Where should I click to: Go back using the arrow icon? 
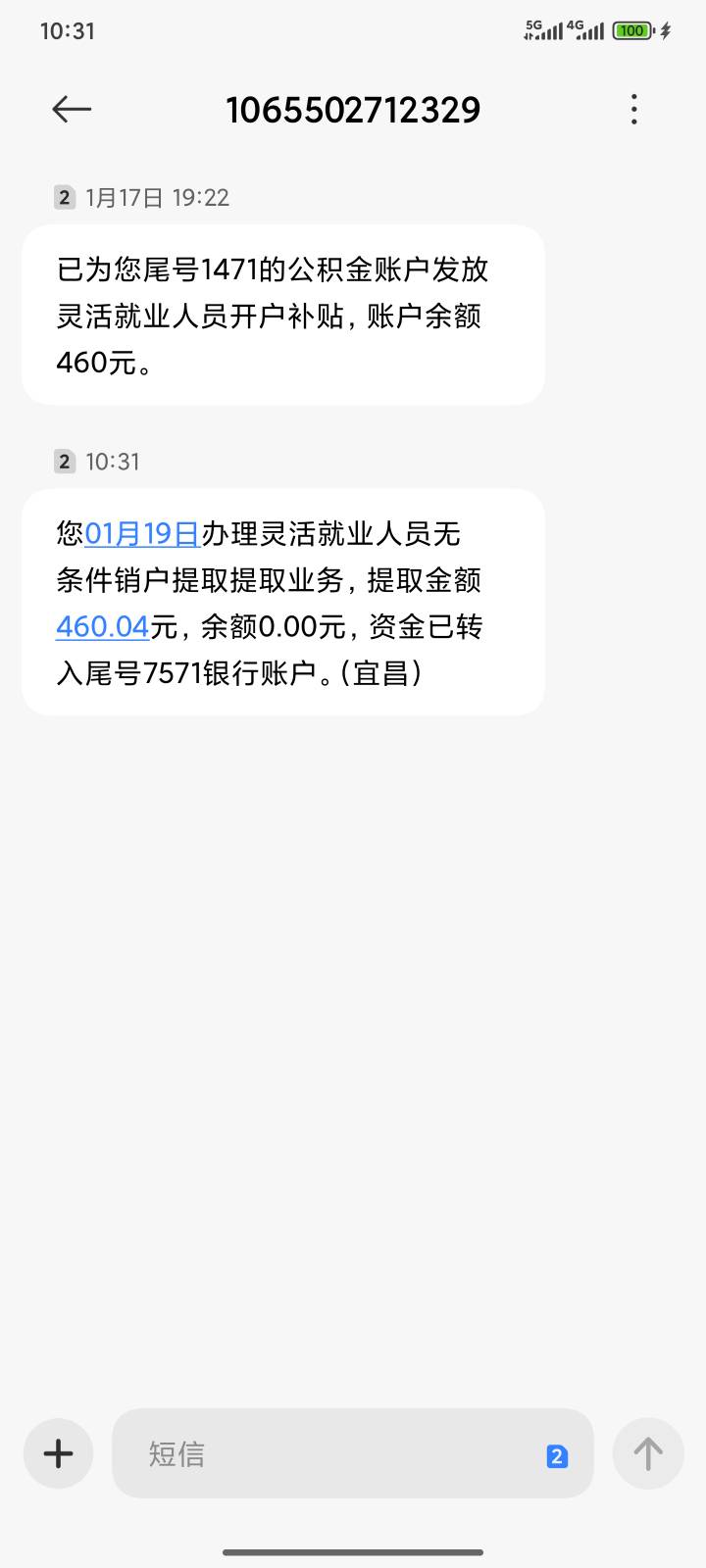72,109
